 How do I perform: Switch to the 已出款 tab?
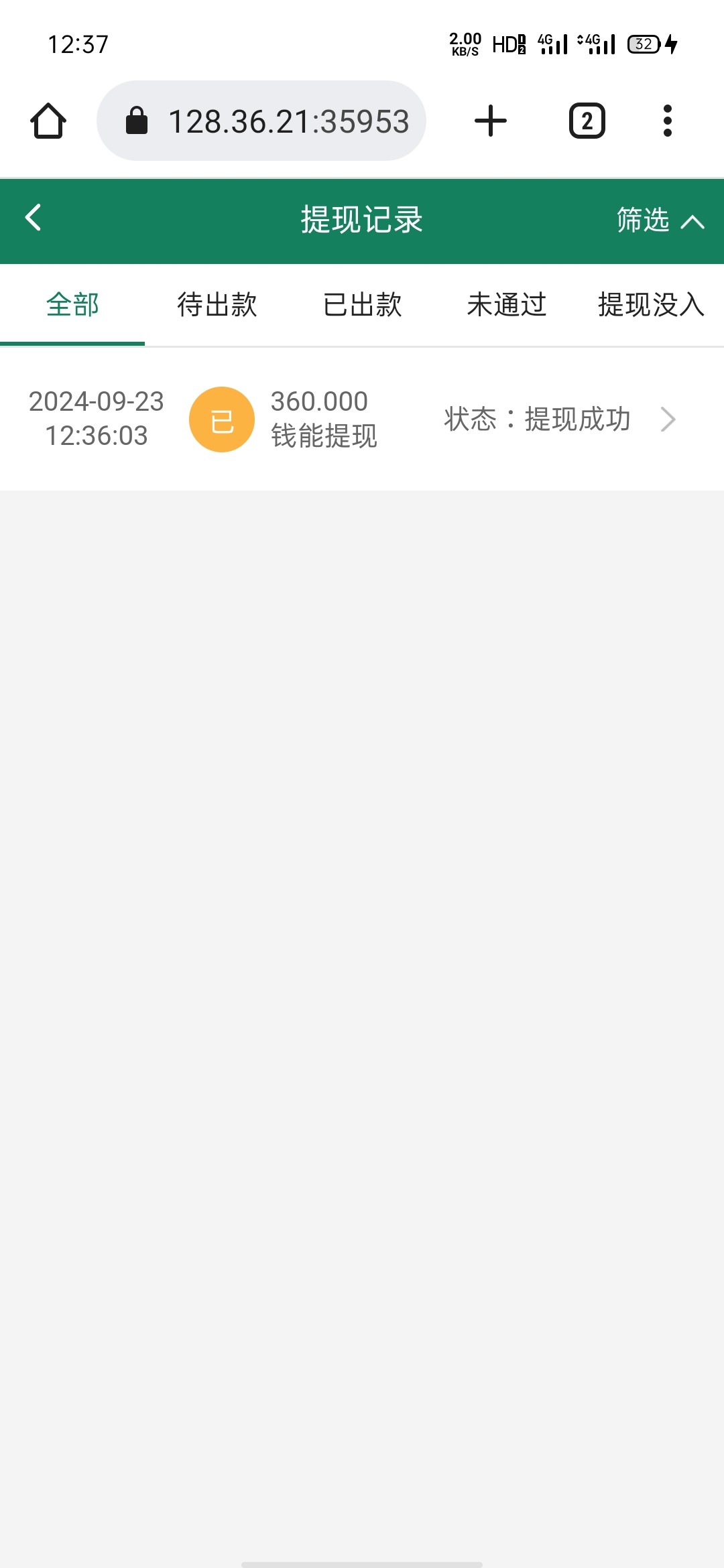click(x=362, y=305)
